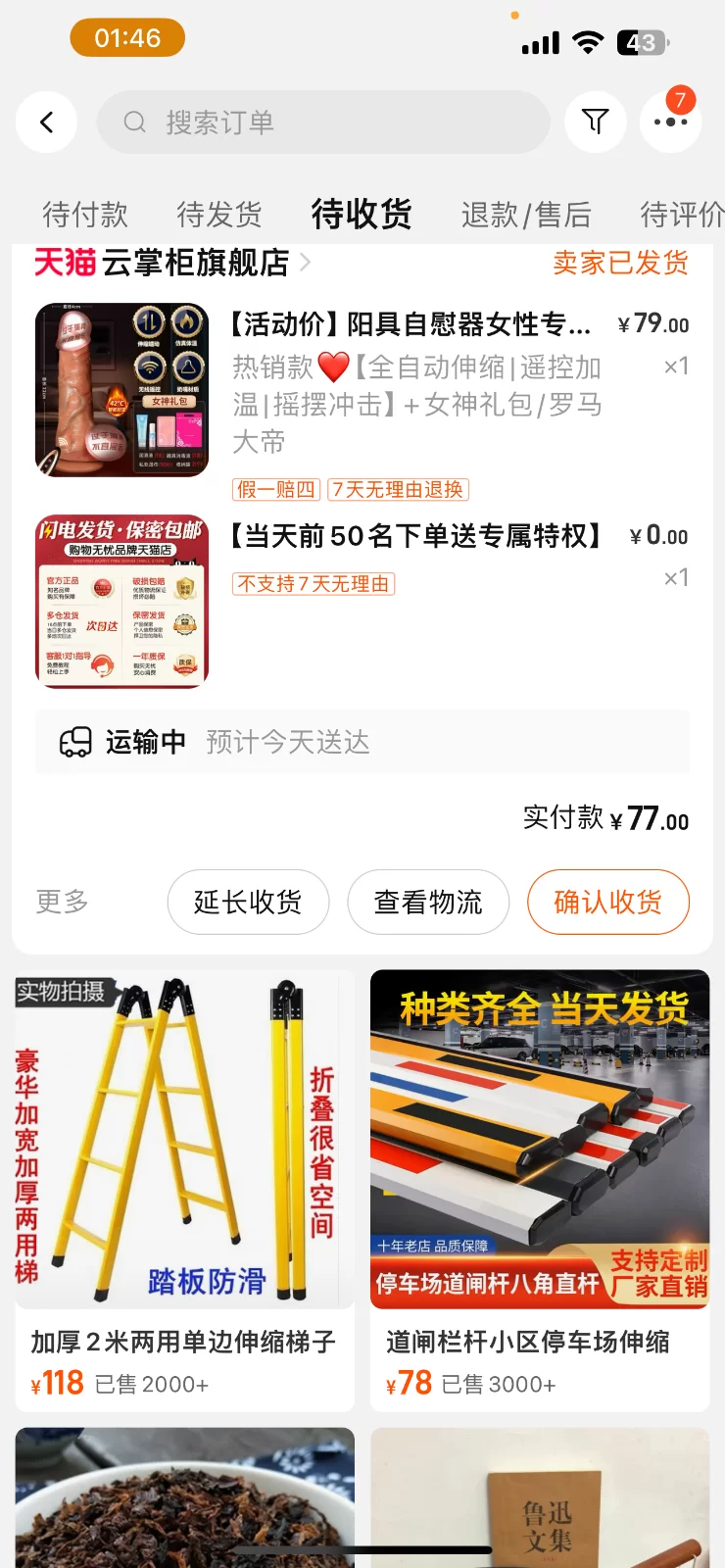The height and width of the screenshot is (1568, 725).
Task: Tap 确认收货 to confirm receipt
Action: click(x=608, y=902)
